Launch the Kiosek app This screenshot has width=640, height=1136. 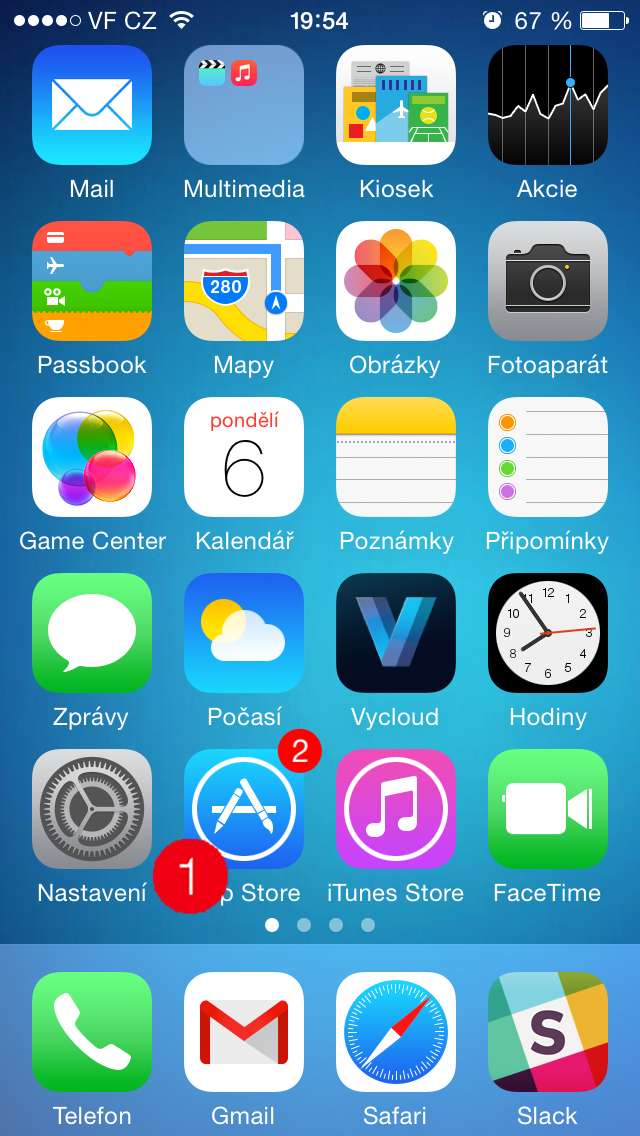pos(396,105)
